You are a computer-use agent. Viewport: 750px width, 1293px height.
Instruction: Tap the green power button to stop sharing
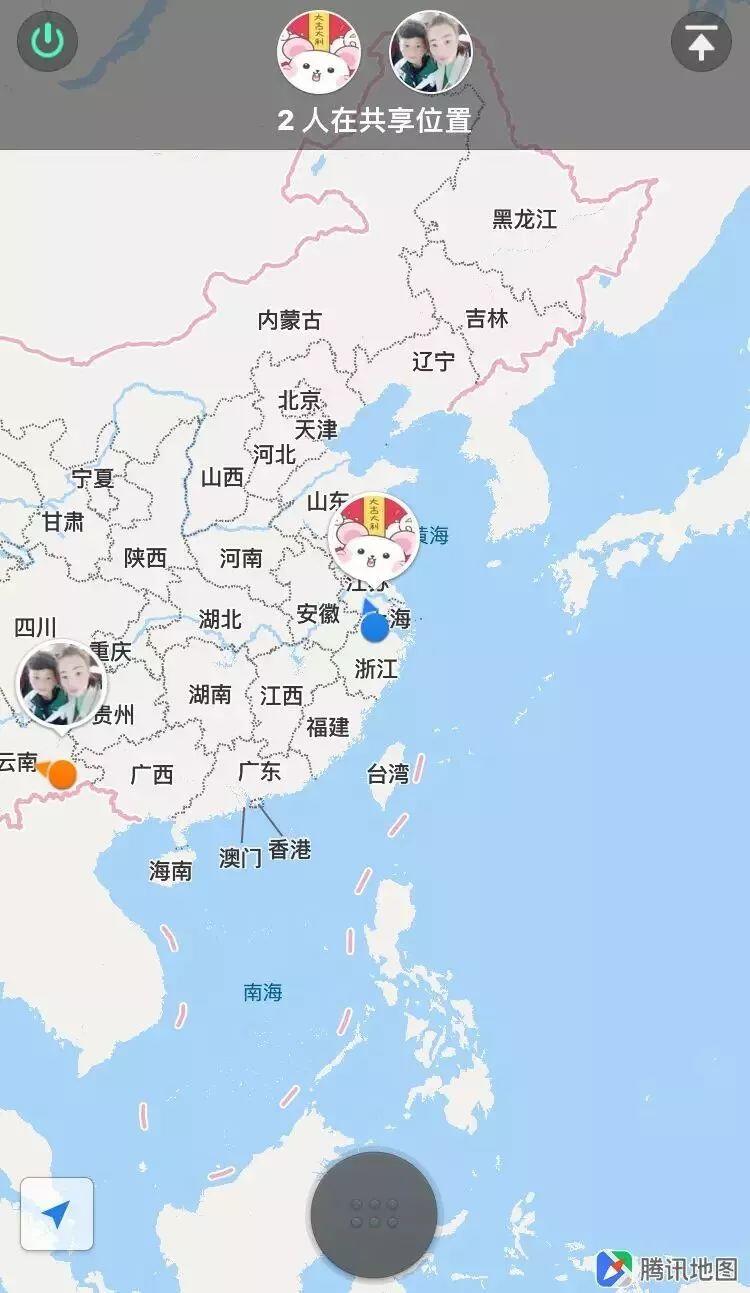coord(47,42)
